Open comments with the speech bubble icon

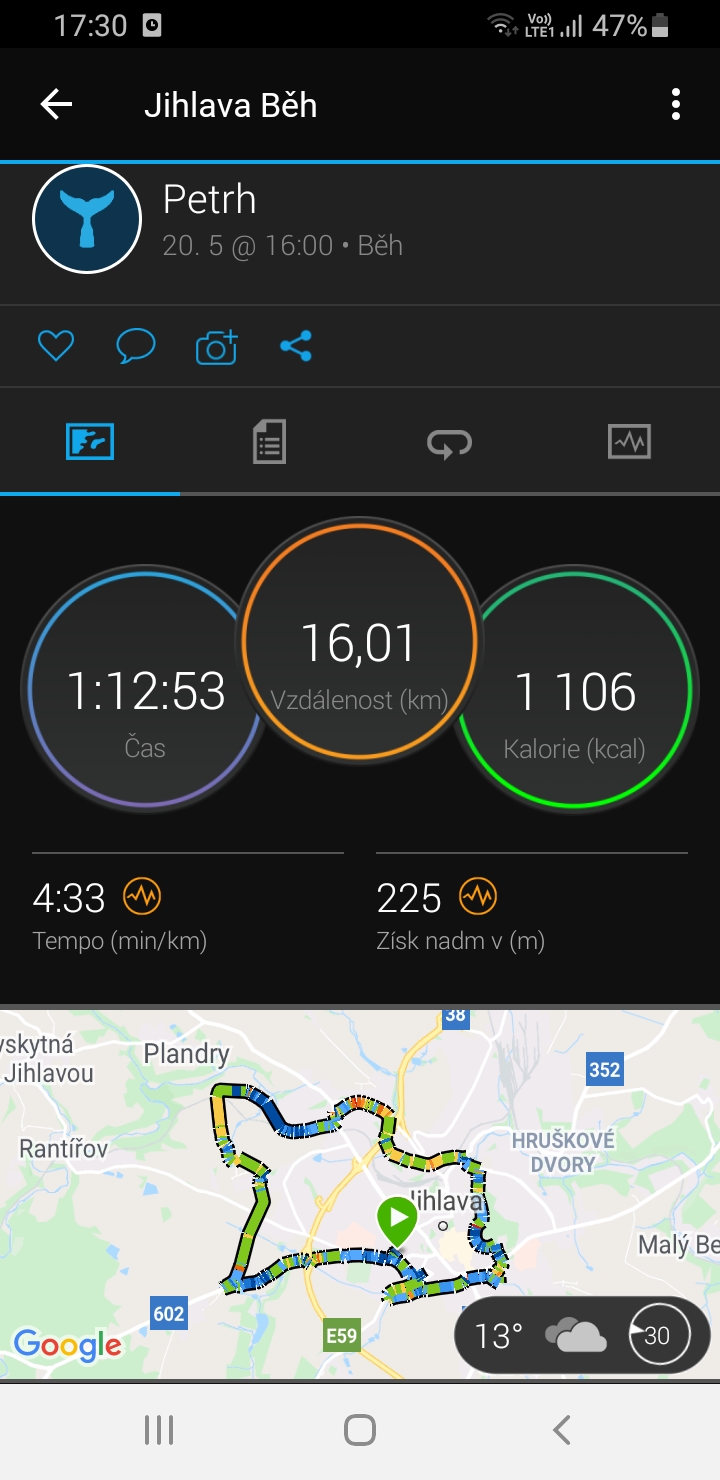coord(135,347)
